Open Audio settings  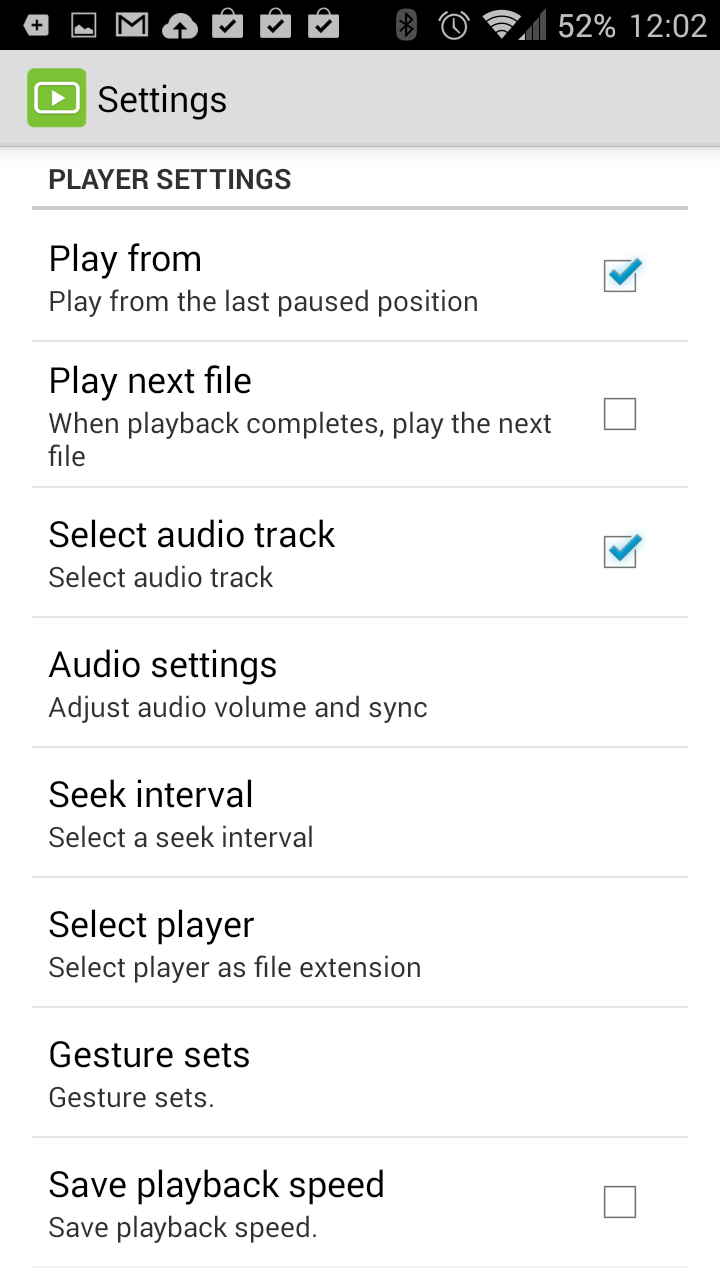360,682
